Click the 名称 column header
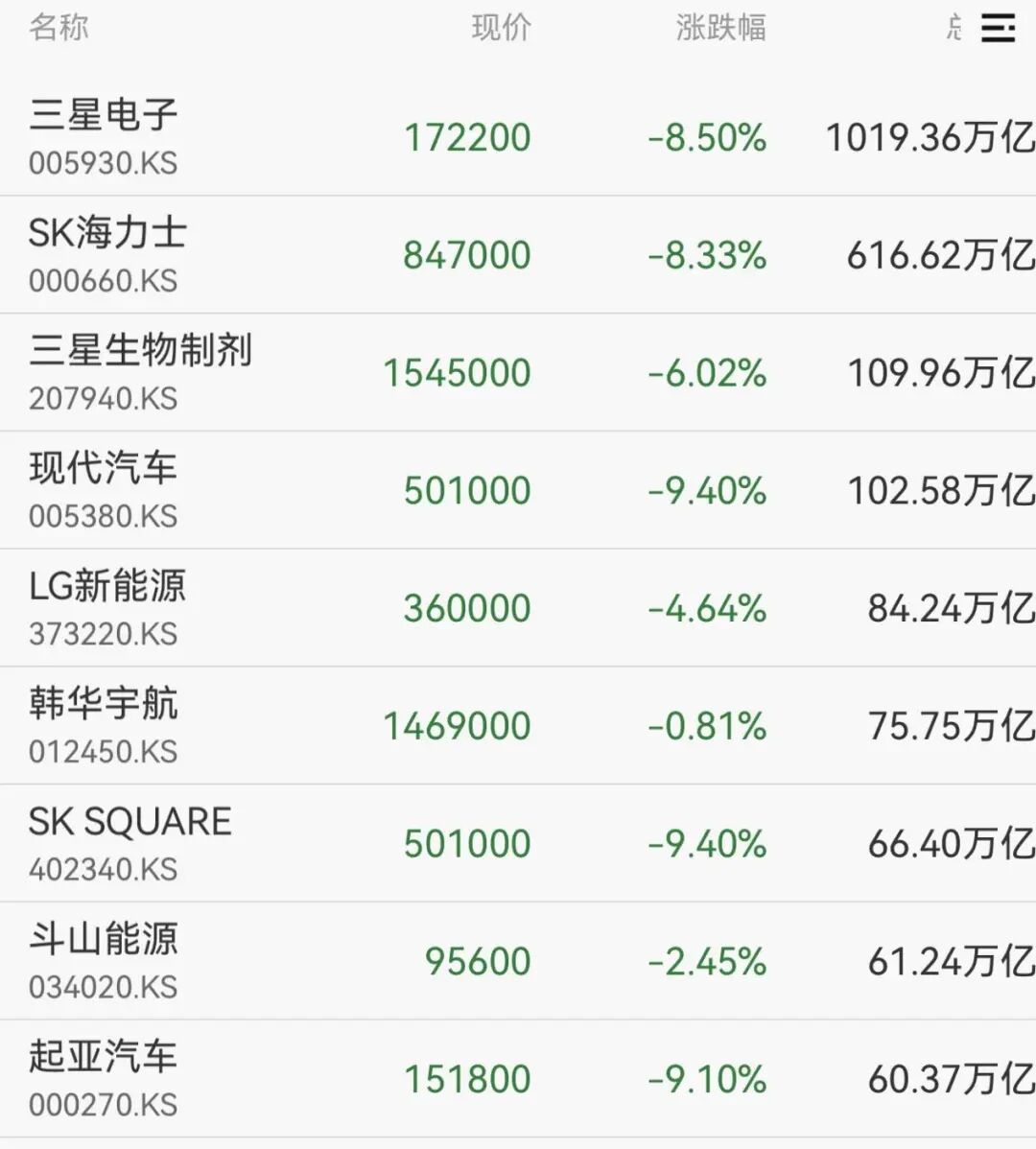Viewport: 1036px width, 1149px height. (x=58, y=29)
